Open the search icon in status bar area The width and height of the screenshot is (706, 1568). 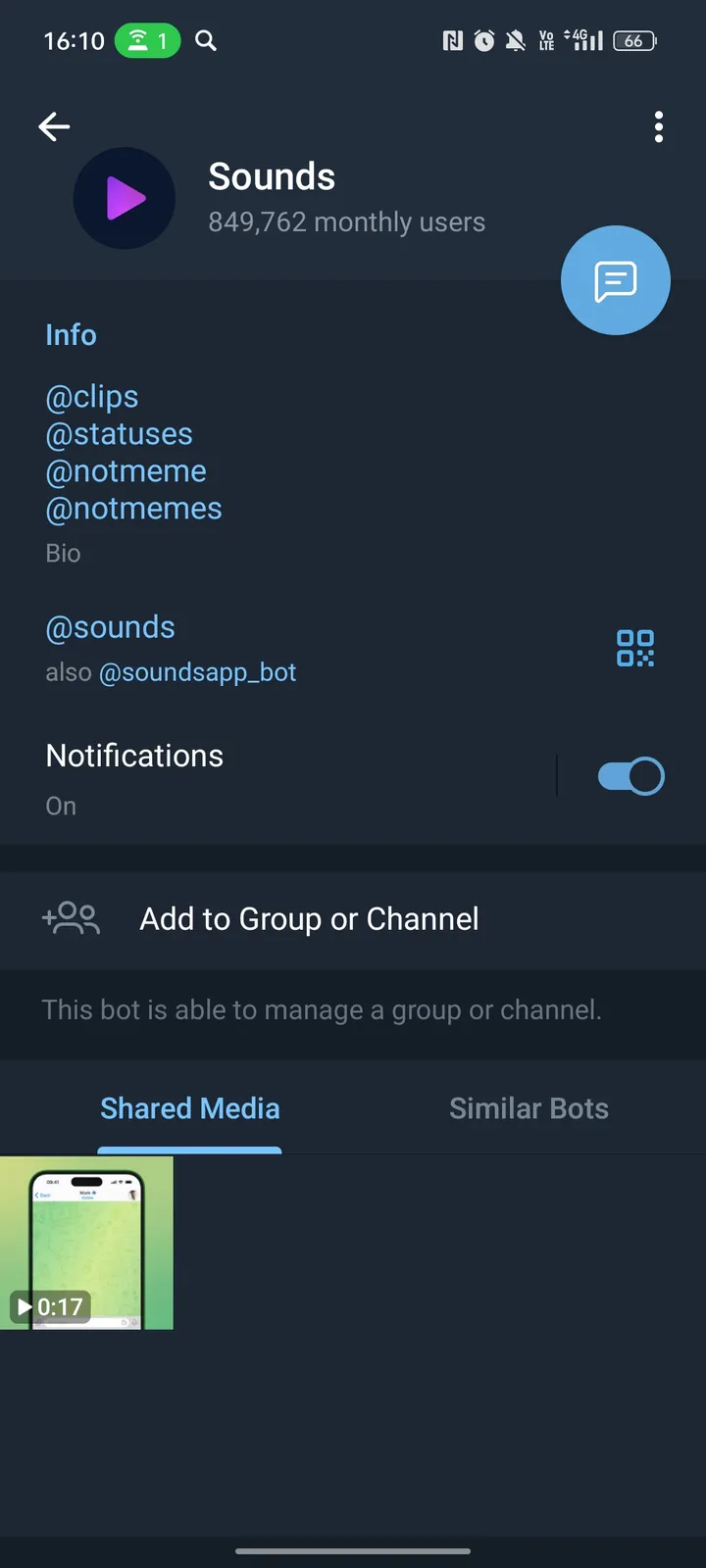click(x=206, y=40)
